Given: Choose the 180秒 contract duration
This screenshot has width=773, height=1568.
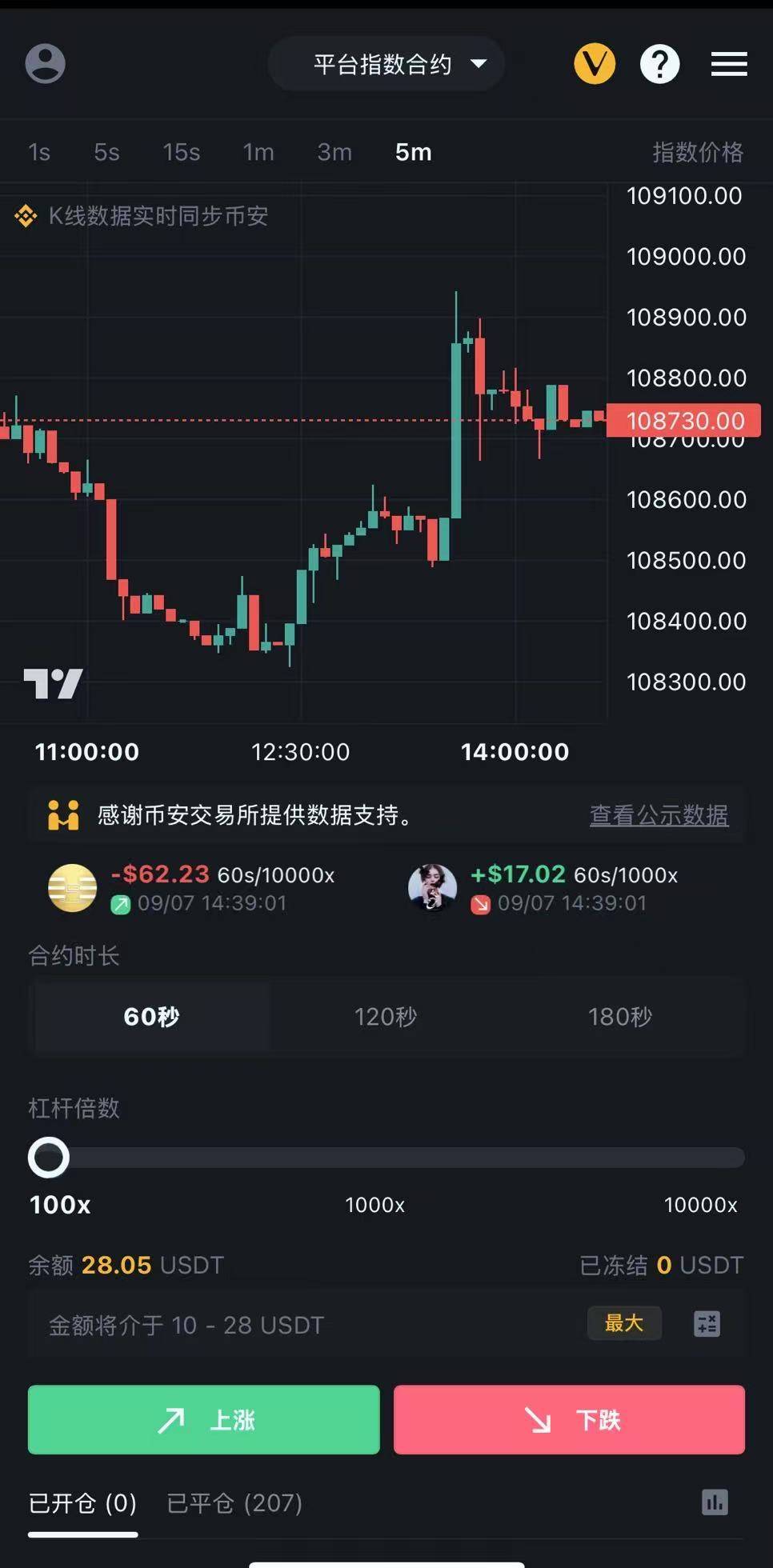Looking at the screenshot, I should 620,1017.
